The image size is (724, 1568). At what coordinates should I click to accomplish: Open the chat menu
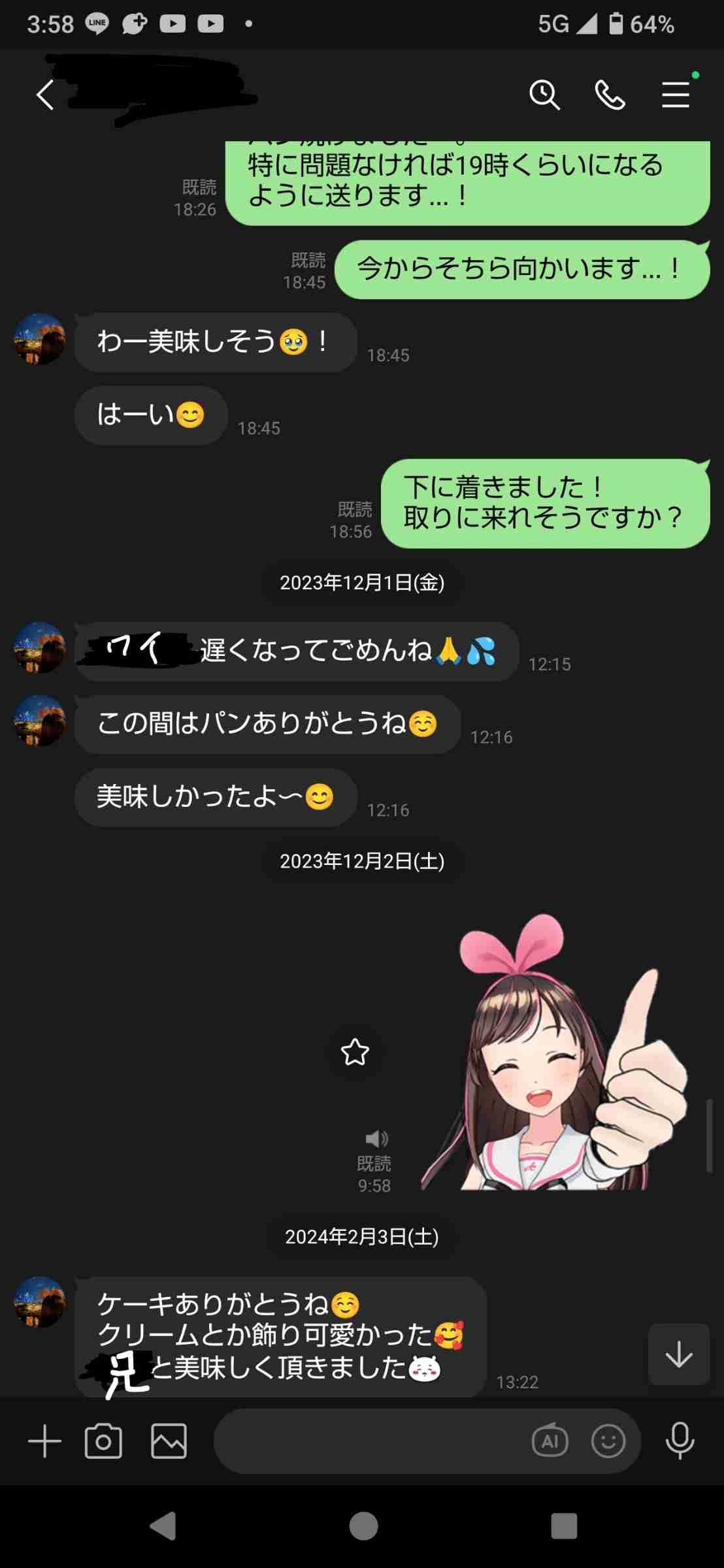pyautogui.click(x=676, y=95)
